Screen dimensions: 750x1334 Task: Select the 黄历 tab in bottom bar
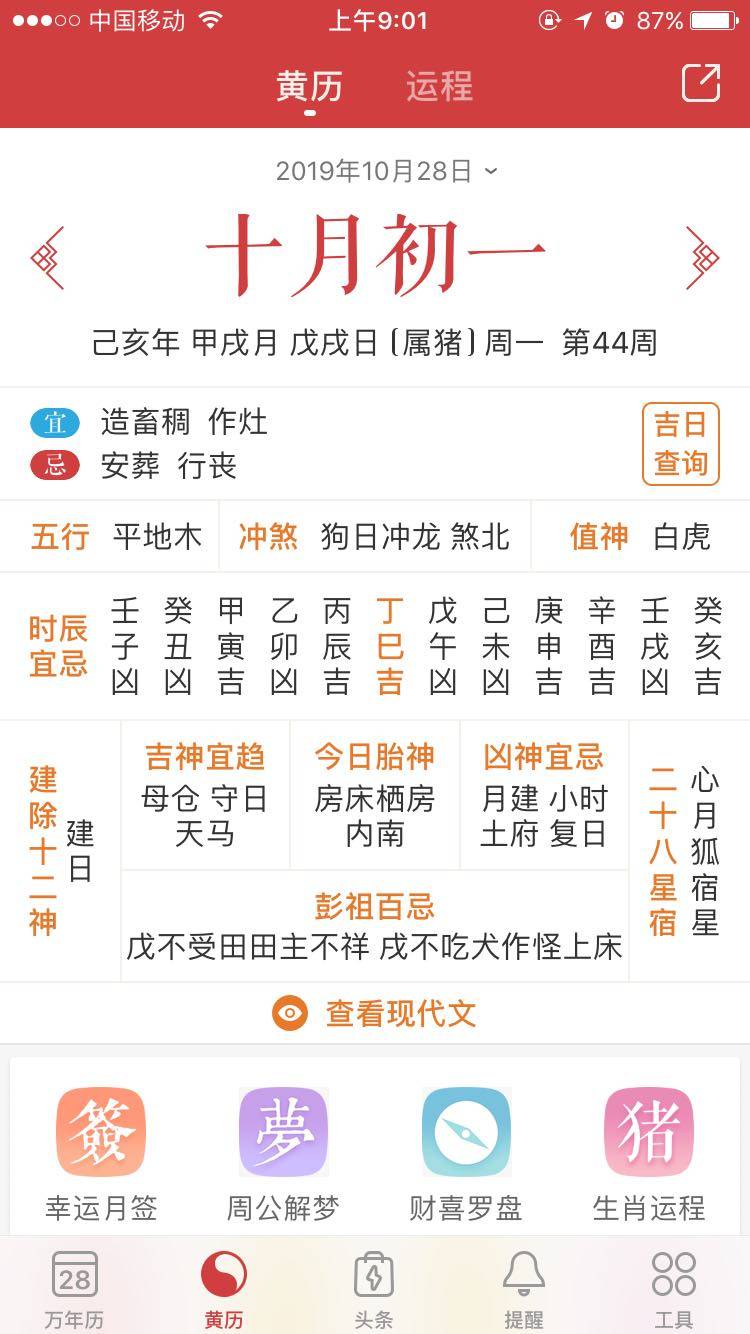coord(224,1289)
